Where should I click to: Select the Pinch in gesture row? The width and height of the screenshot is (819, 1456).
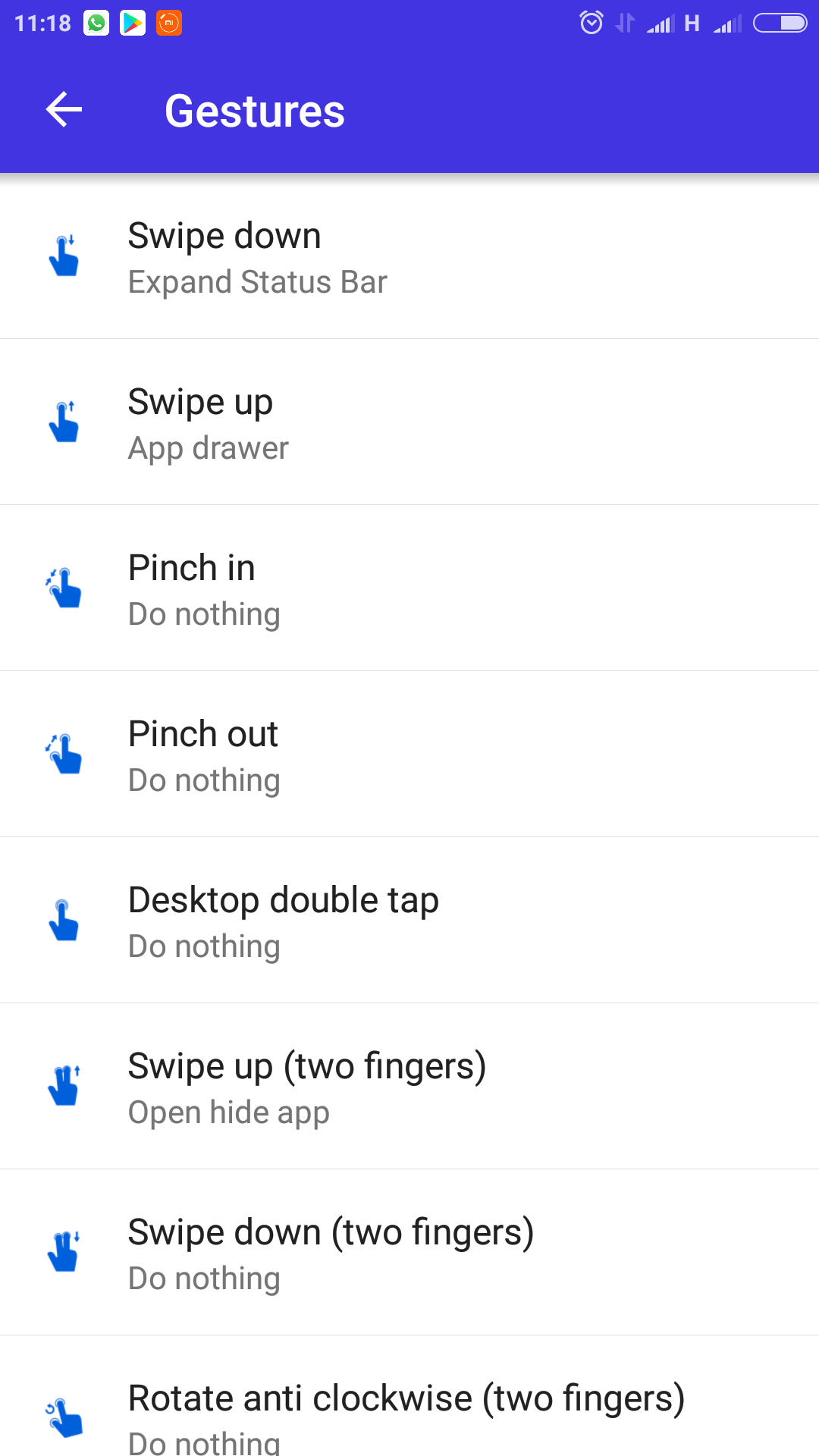tap(409, 588)
